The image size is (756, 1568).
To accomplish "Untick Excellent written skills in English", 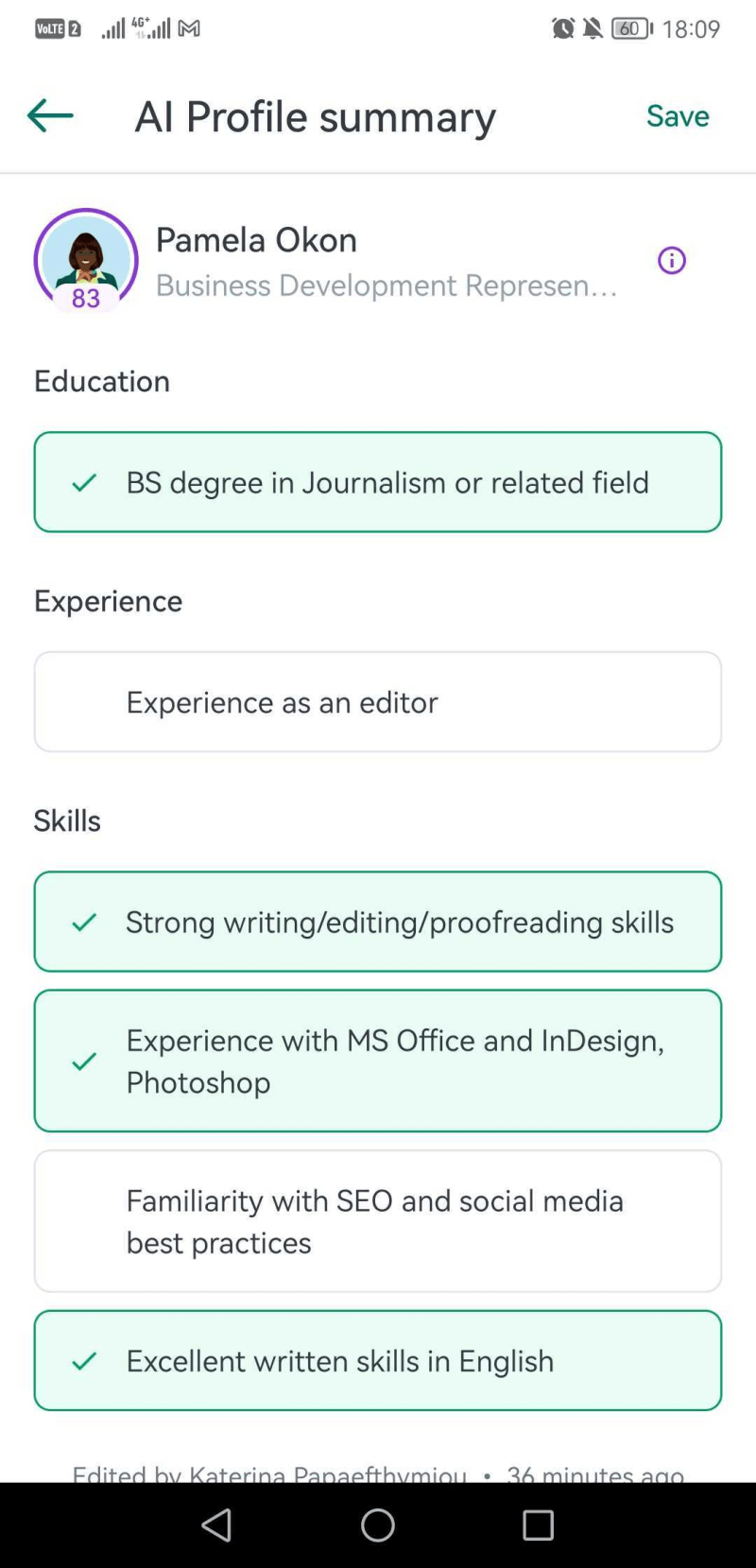I will tap(378, 1360).
